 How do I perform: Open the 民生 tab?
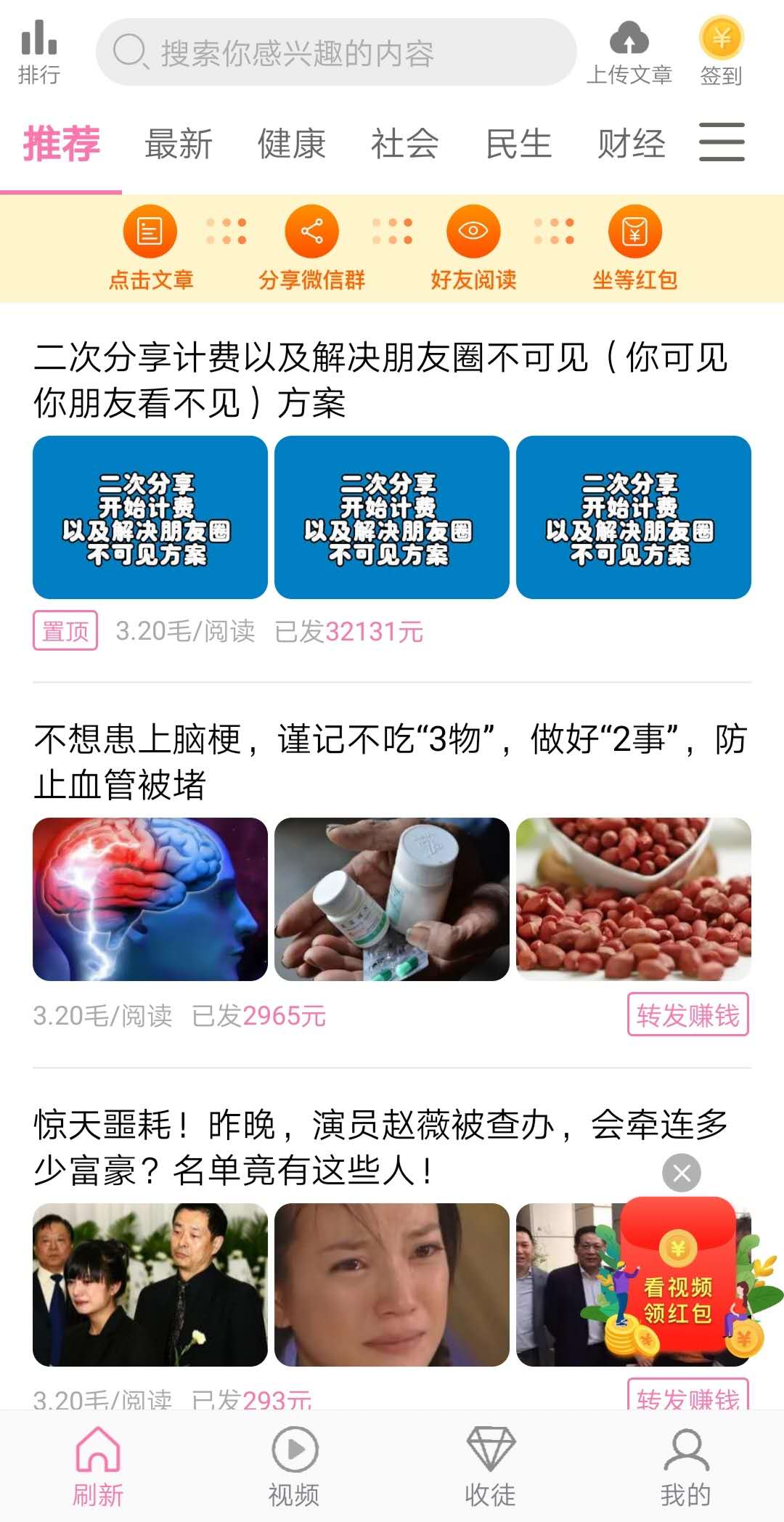pos(518,143)
